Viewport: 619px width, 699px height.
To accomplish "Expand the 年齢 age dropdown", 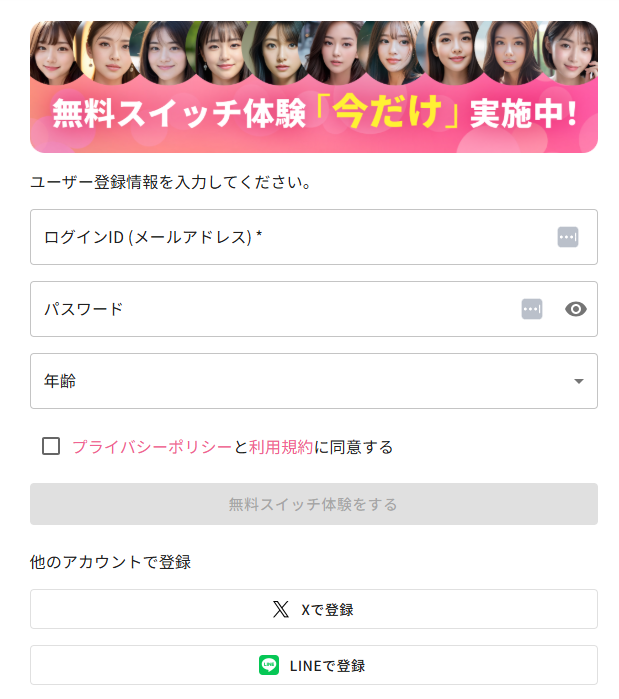I will coord(313,381).
